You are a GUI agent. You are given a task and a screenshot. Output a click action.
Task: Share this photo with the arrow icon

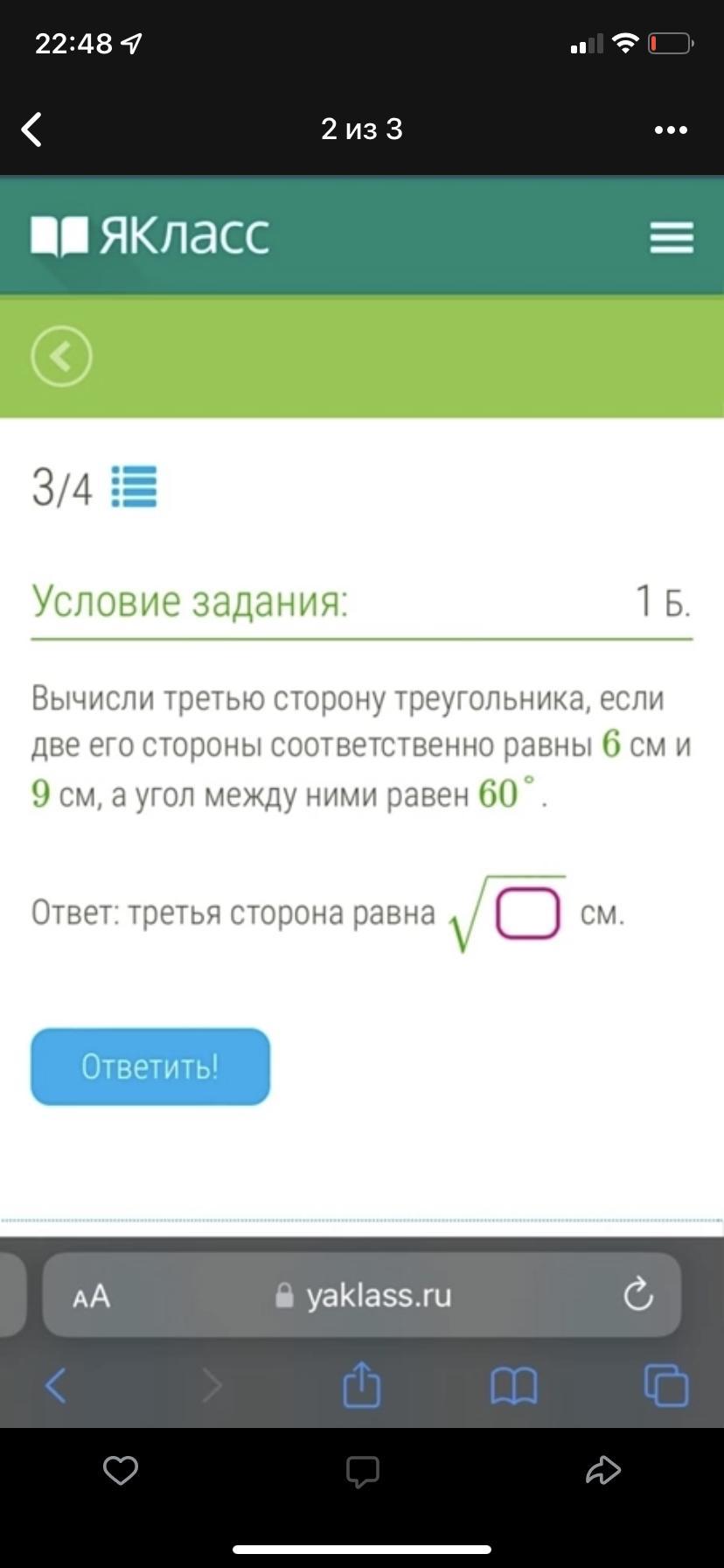(602, 1471)
